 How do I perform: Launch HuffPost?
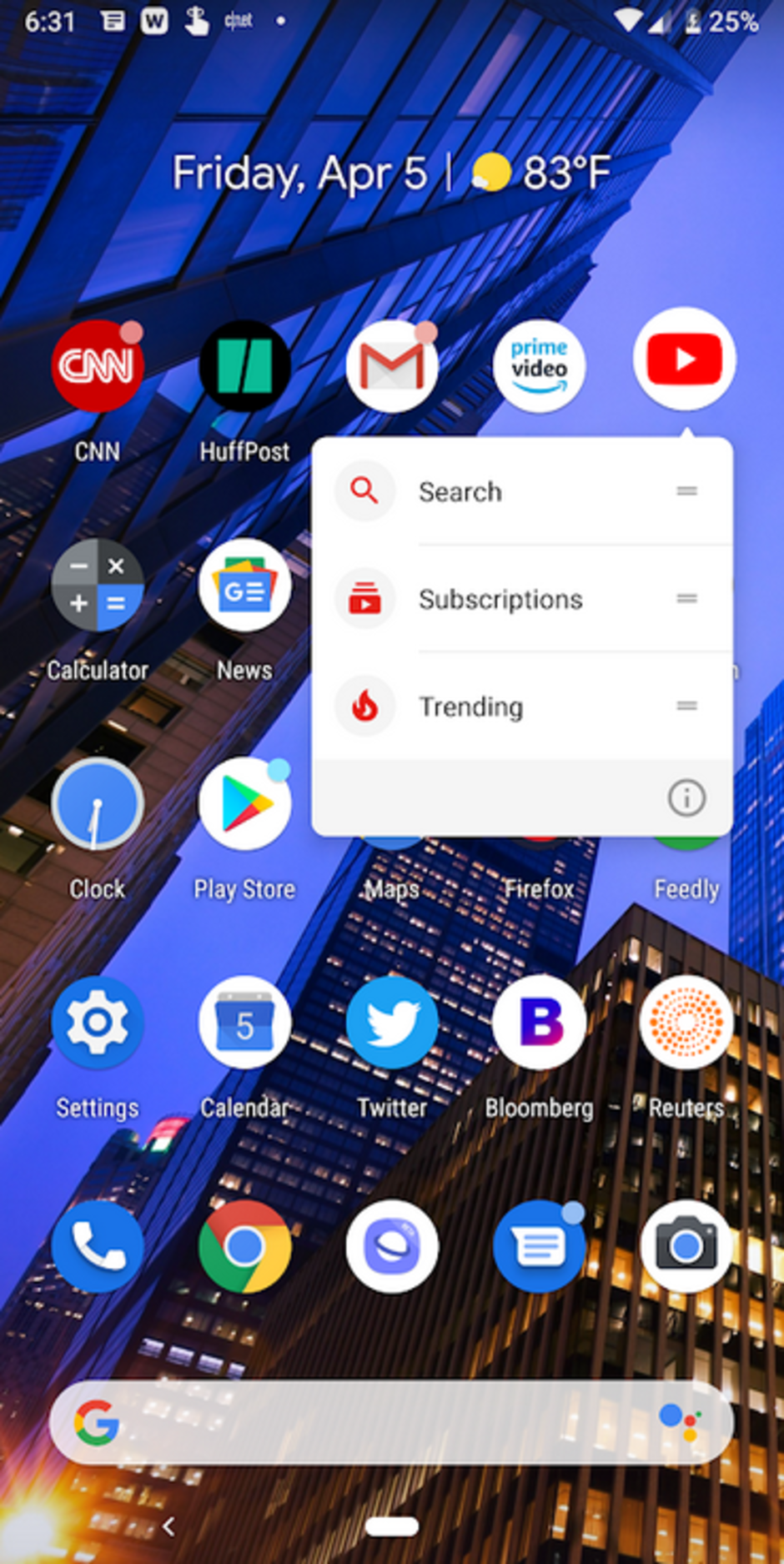[244, 367]
